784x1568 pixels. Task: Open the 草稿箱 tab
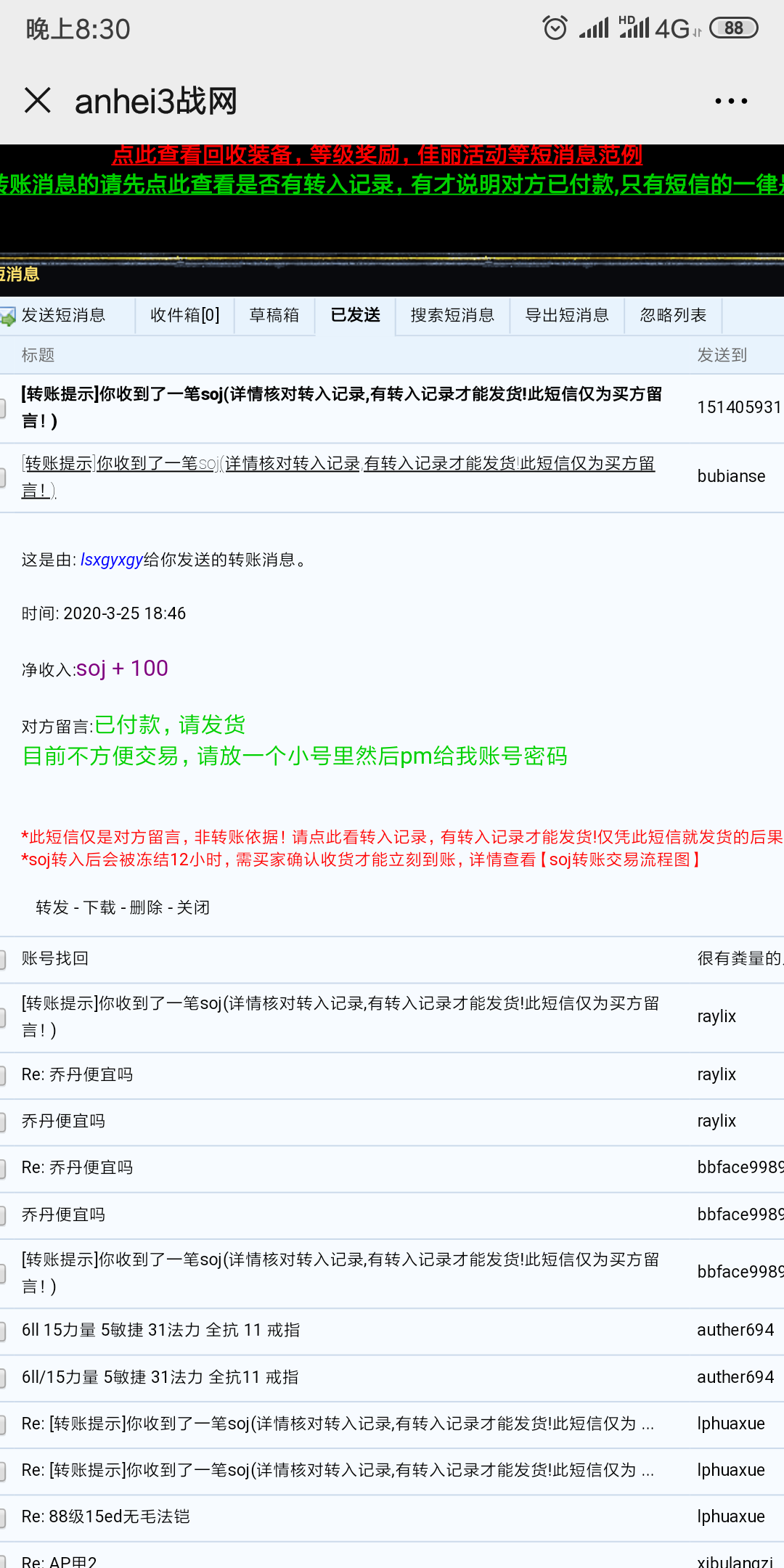[x=274, y=315]
